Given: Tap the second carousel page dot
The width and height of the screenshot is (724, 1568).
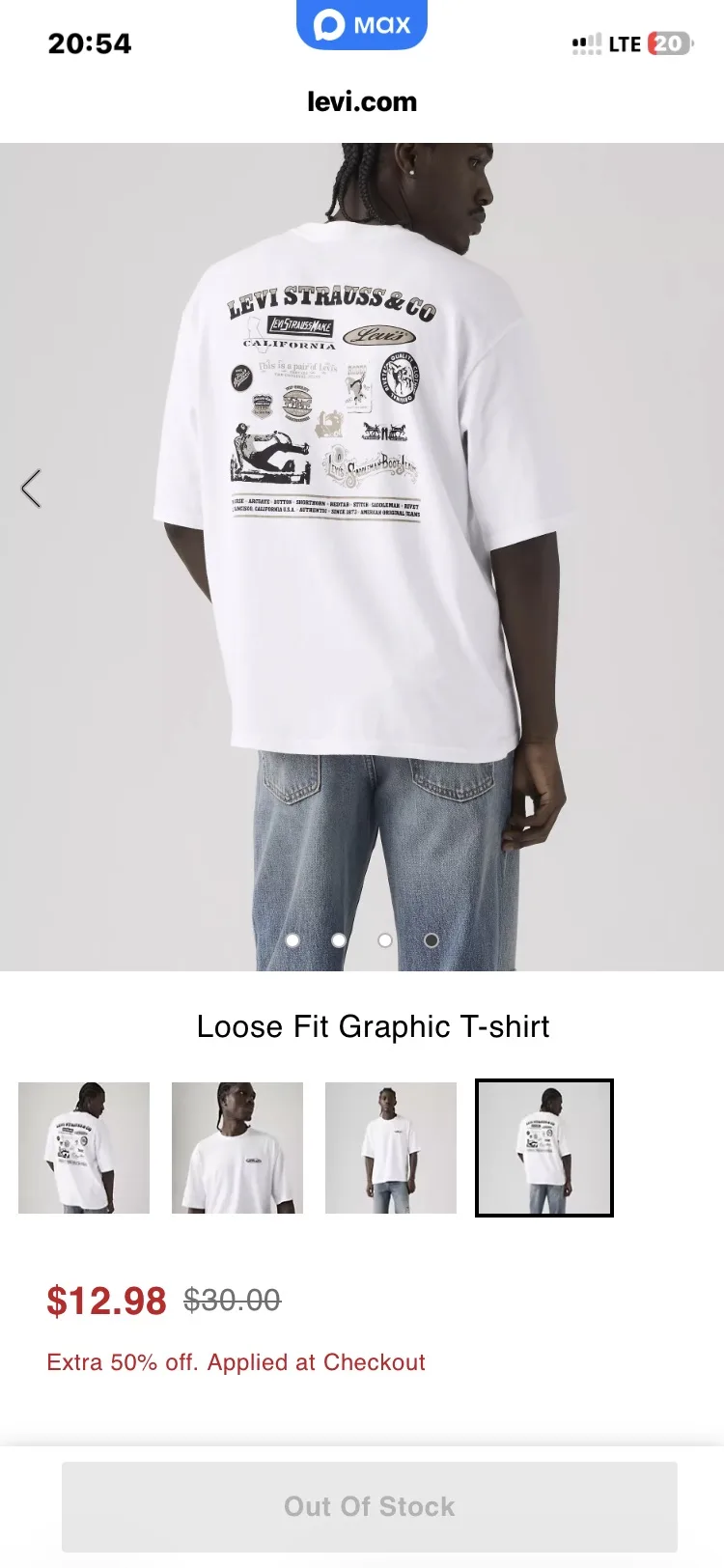Looking at the screenshot, I should (x=339, y=939).
